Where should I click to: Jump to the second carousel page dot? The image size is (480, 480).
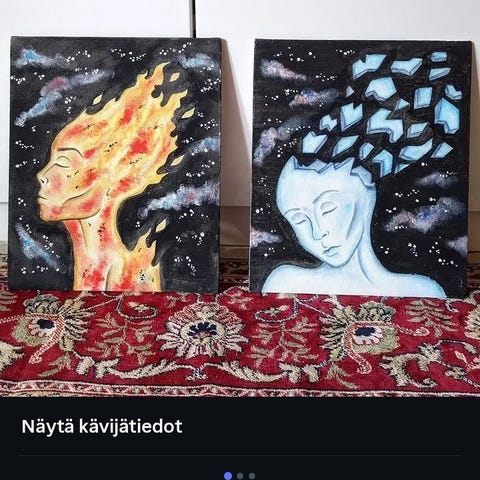point(240,476)
